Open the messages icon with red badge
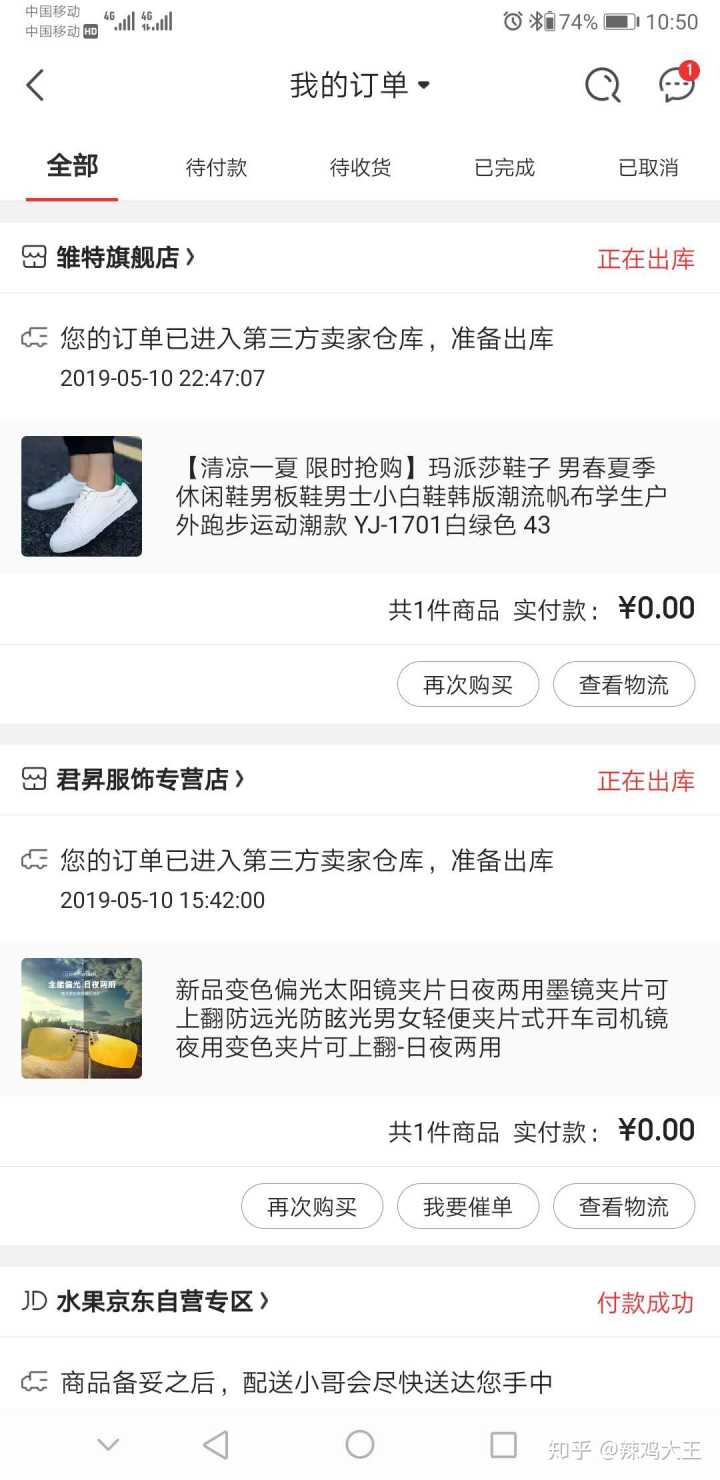720x1480 pixels. click(x=677, y=85)
